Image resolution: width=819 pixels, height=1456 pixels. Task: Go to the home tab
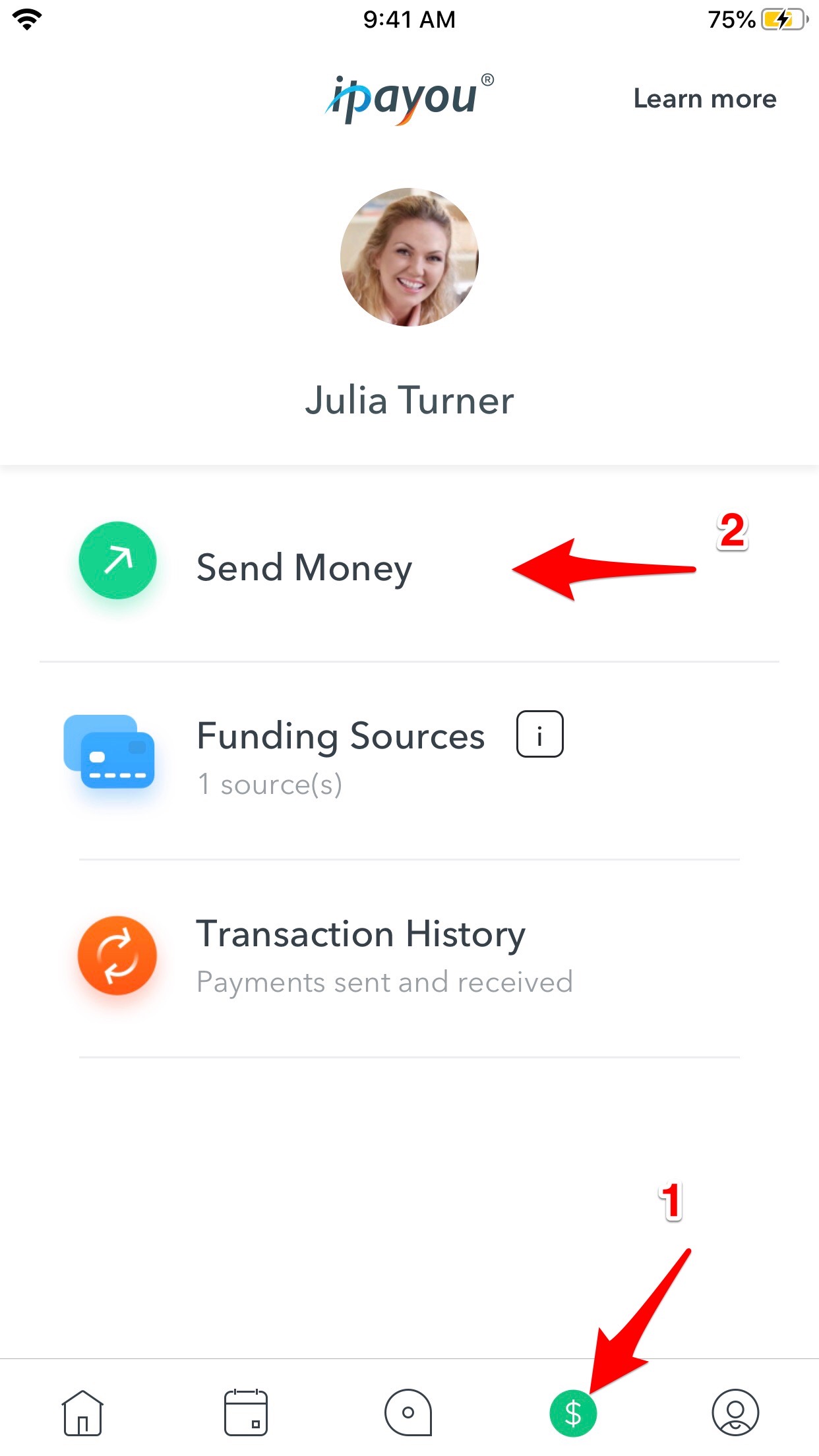coord(82,1412)
